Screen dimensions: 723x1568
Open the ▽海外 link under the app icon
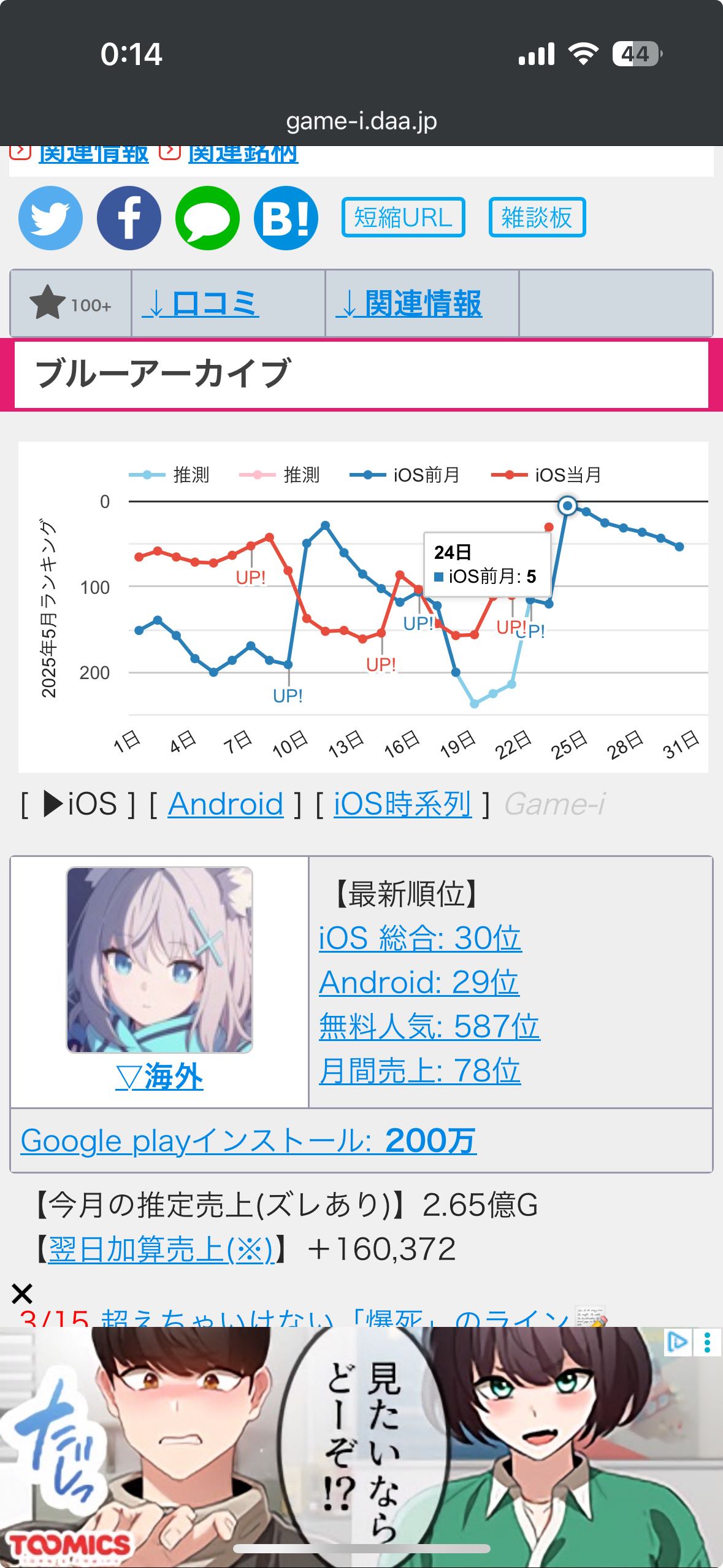(159, 1077)
